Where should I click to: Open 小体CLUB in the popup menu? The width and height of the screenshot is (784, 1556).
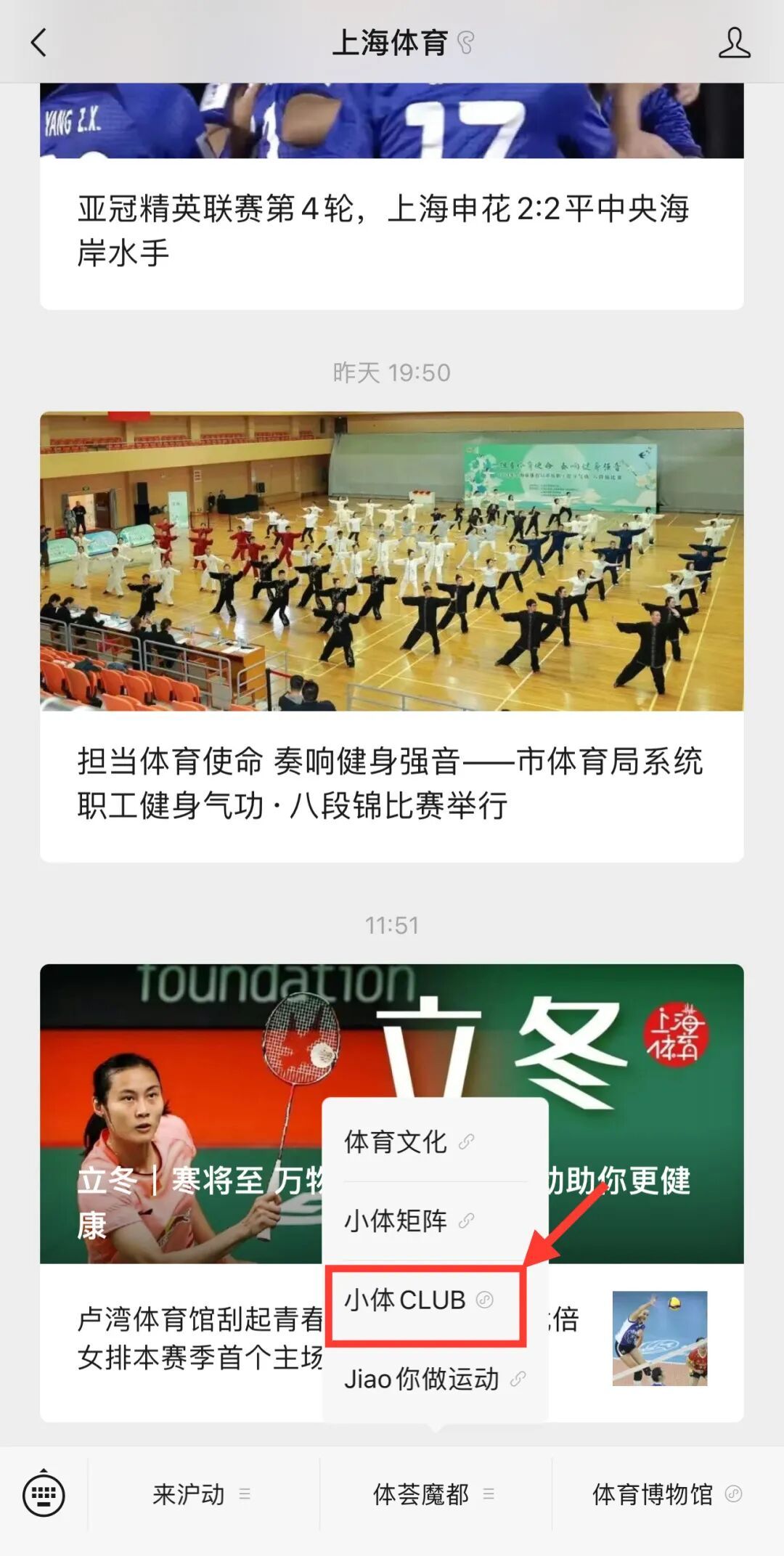pos(419,1300)
